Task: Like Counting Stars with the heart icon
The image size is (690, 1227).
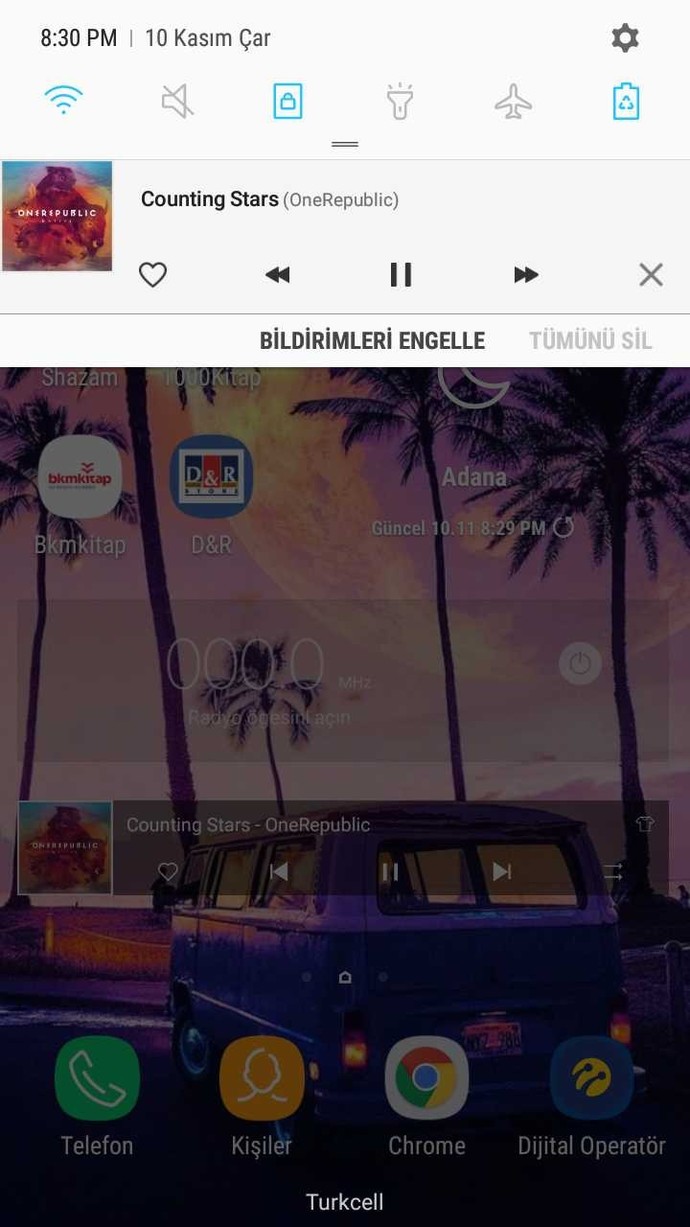Action: click(153, 274)
